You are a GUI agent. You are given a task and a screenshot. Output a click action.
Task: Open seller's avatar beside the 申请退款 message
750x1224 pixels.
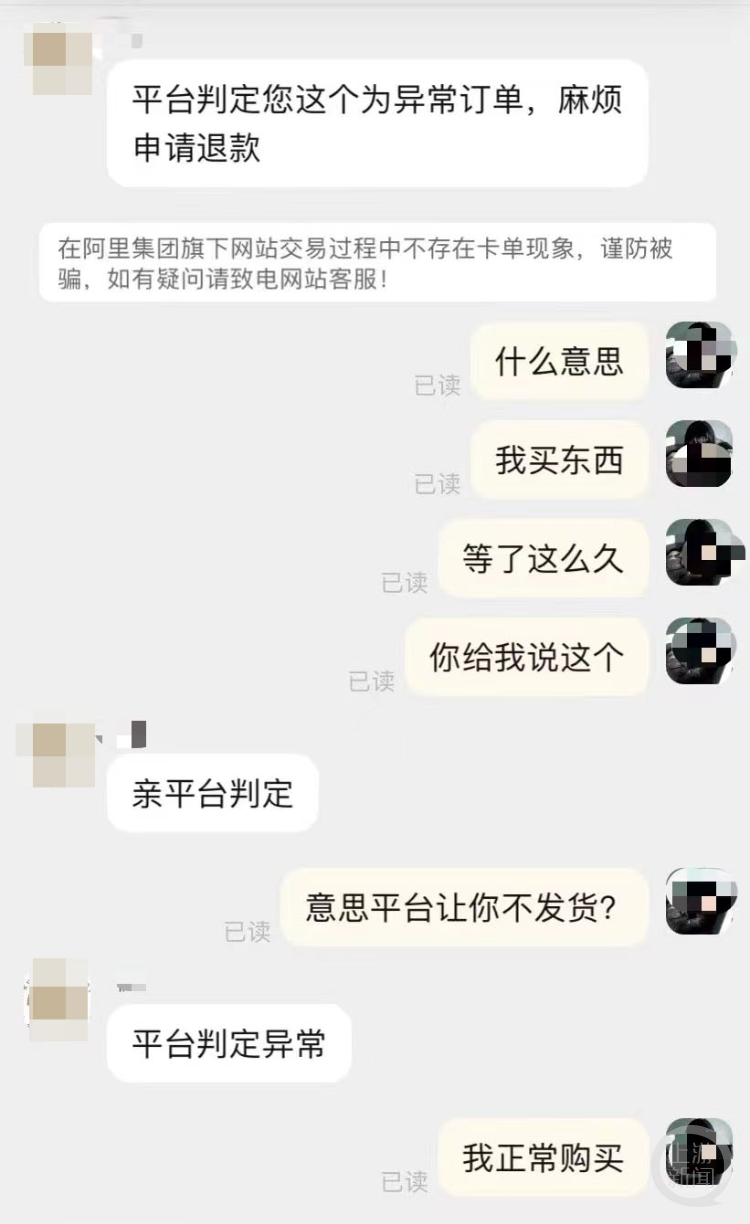(x=61, y=63)
